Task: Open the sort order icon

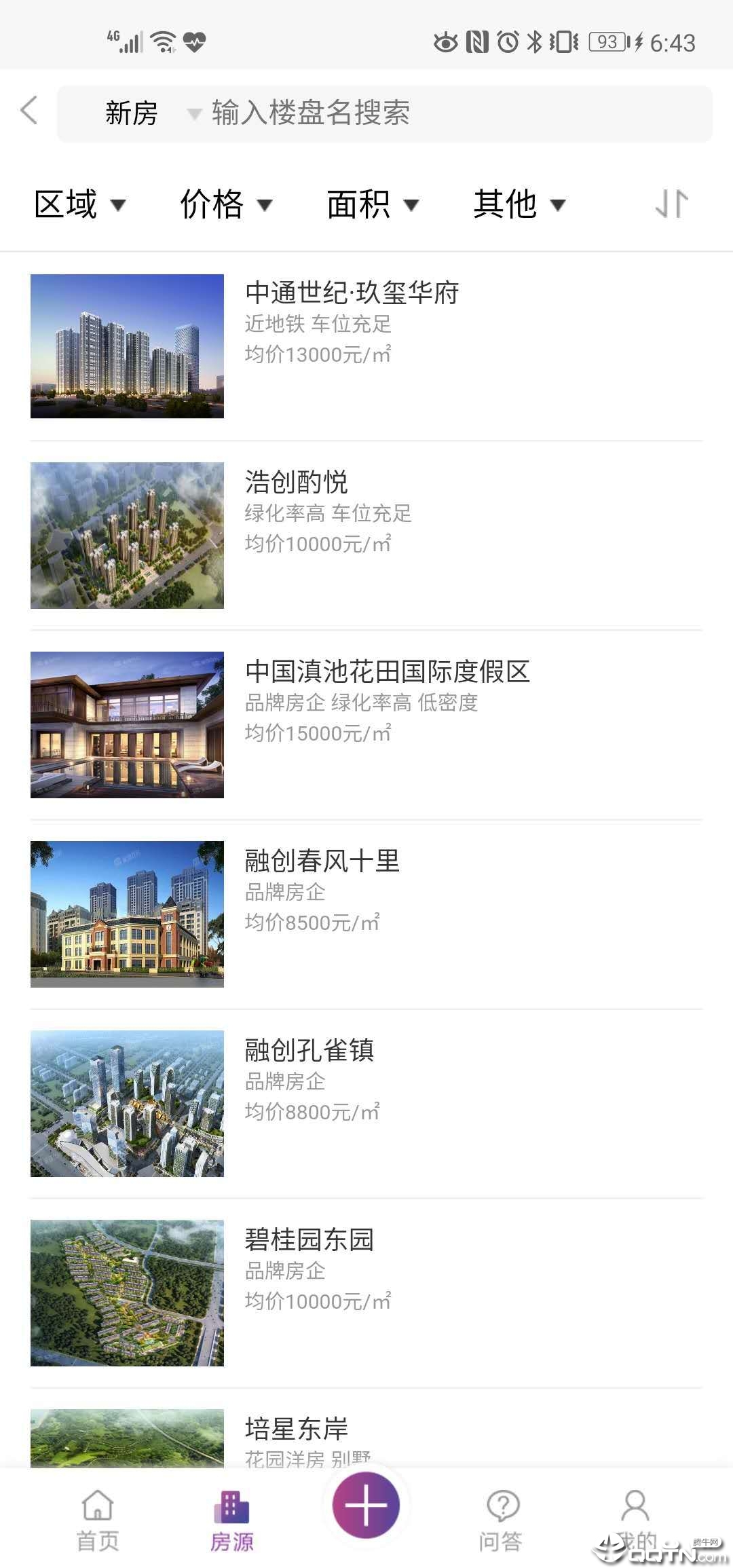Action: tap(672, 204)
